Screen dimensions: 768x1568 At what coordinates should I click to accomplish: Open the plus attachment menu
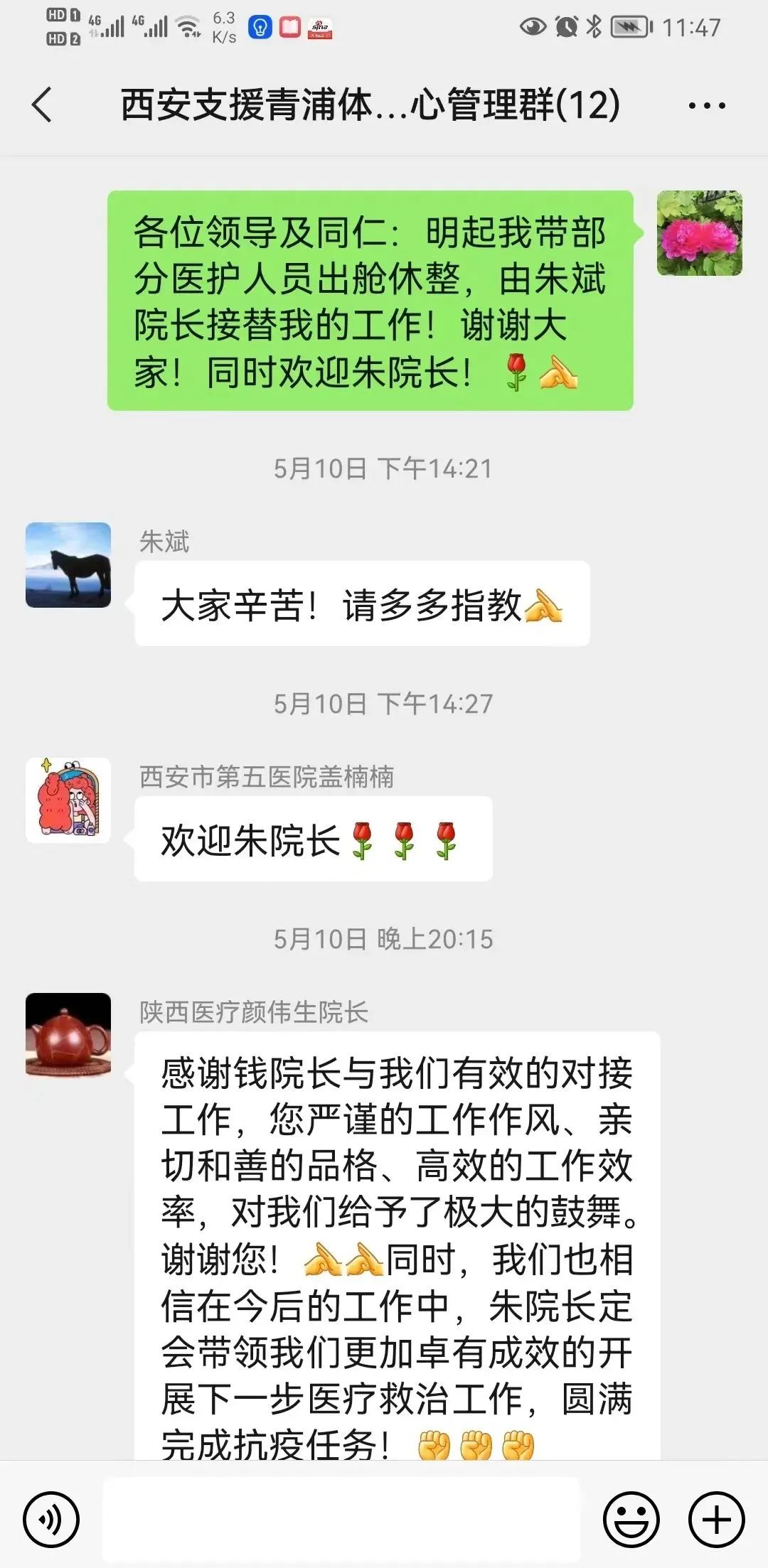coord(716,1520)
